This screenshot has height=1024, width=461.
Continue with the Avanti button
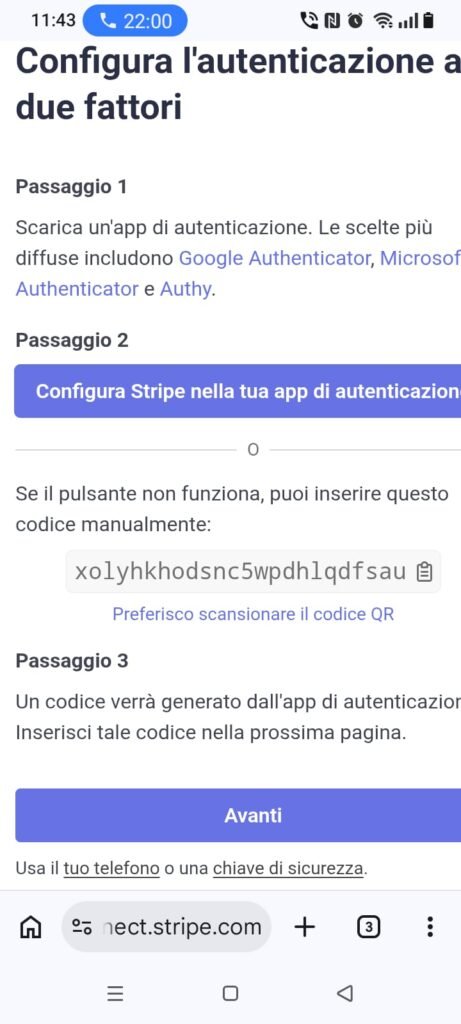click(x=238, y=815)
